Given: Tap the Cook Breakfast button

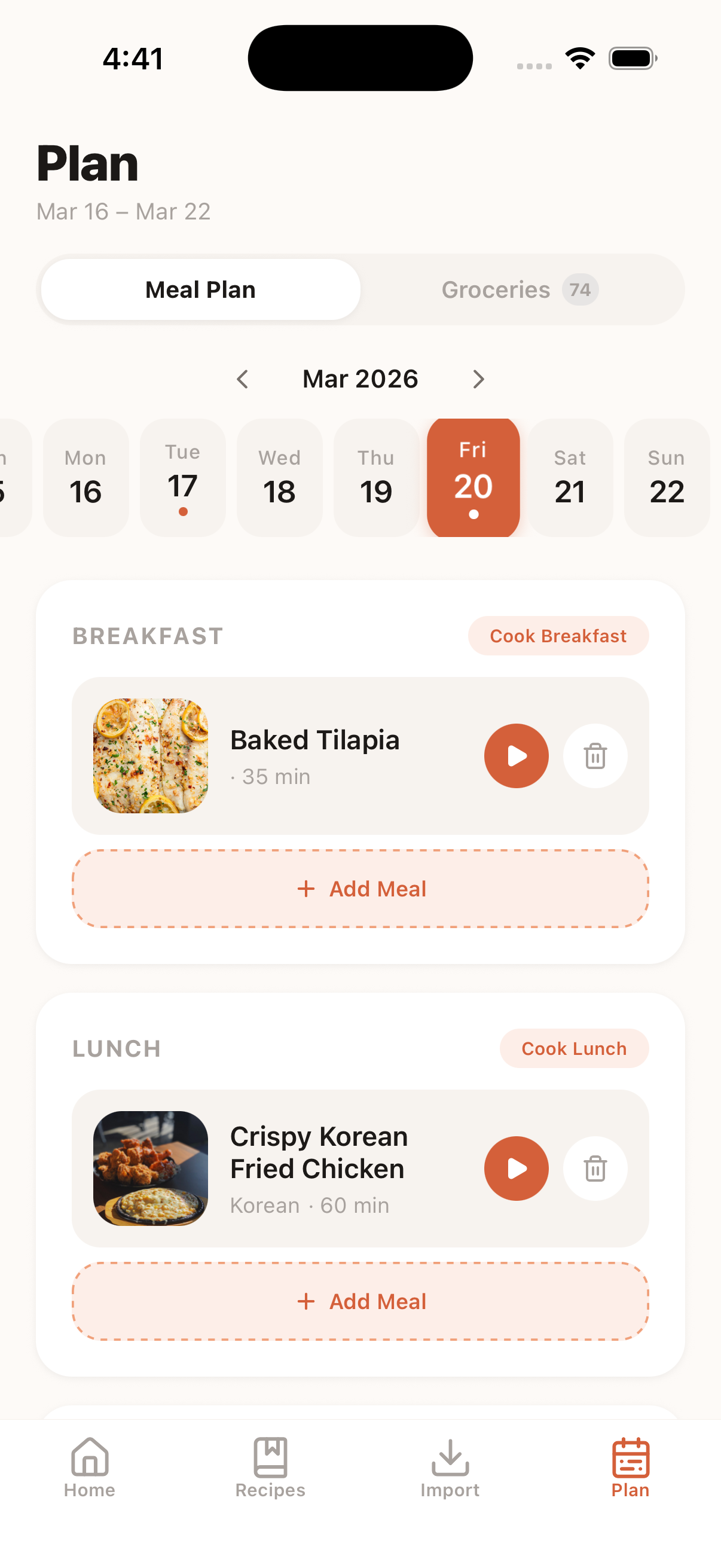Looking at the screenshot, I should (x=557, y=636).
